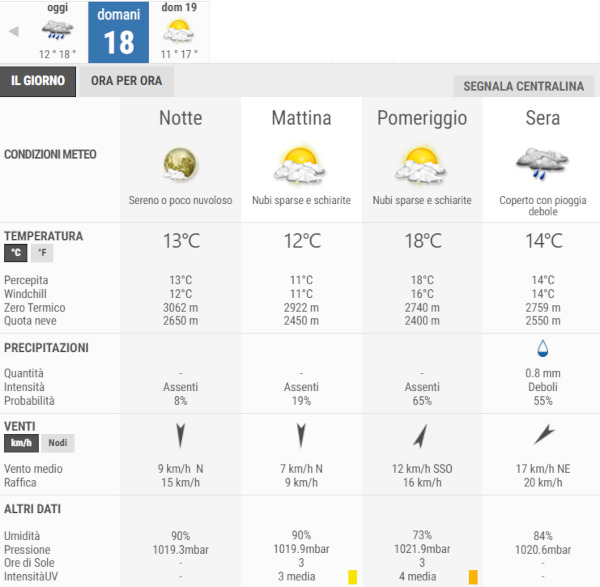Select today's forecast (oggi)
The height and width of the screenshot is (587, 600).
point(58,31)
